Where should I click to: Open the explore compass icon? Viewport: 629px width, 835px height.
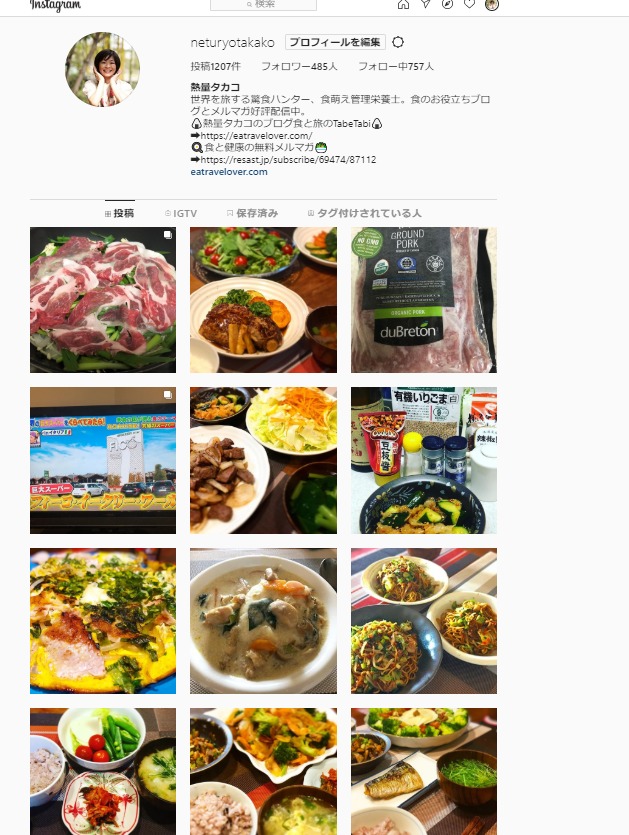(x=447, y=5)
